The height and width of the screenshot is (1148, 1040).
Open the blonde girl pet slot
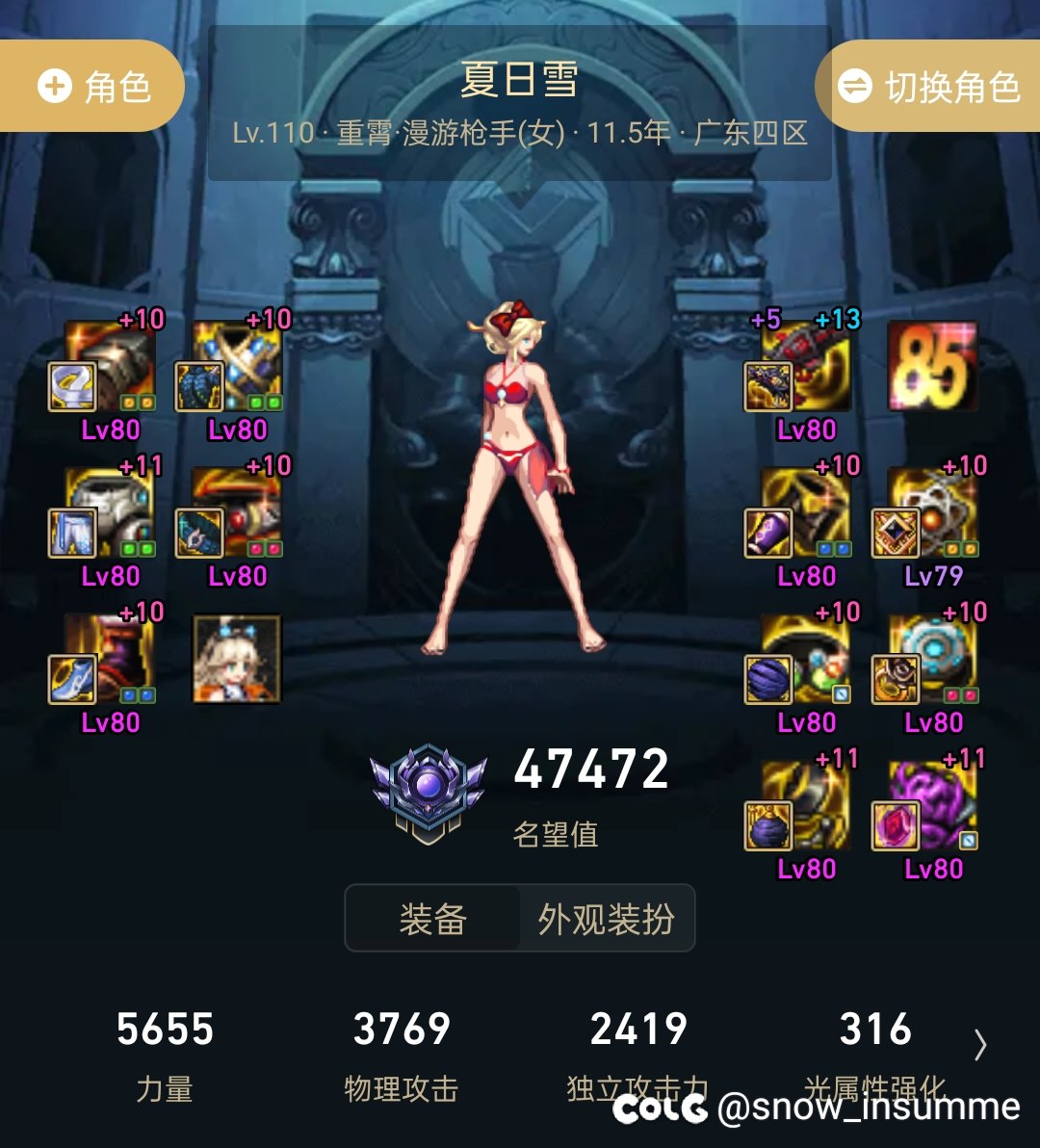coord(237,659)
